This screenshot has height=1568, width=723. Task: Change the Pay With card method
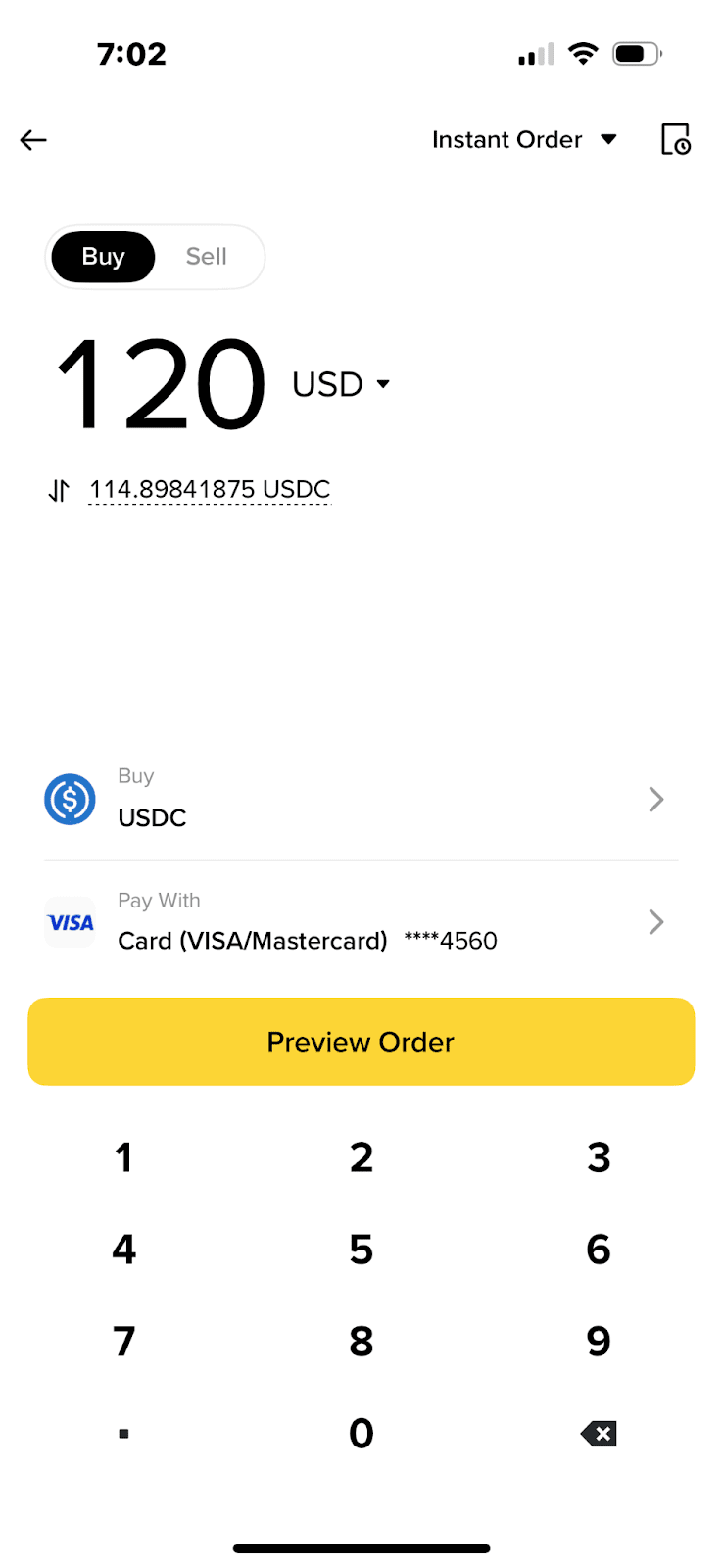[x=361, y=922]
